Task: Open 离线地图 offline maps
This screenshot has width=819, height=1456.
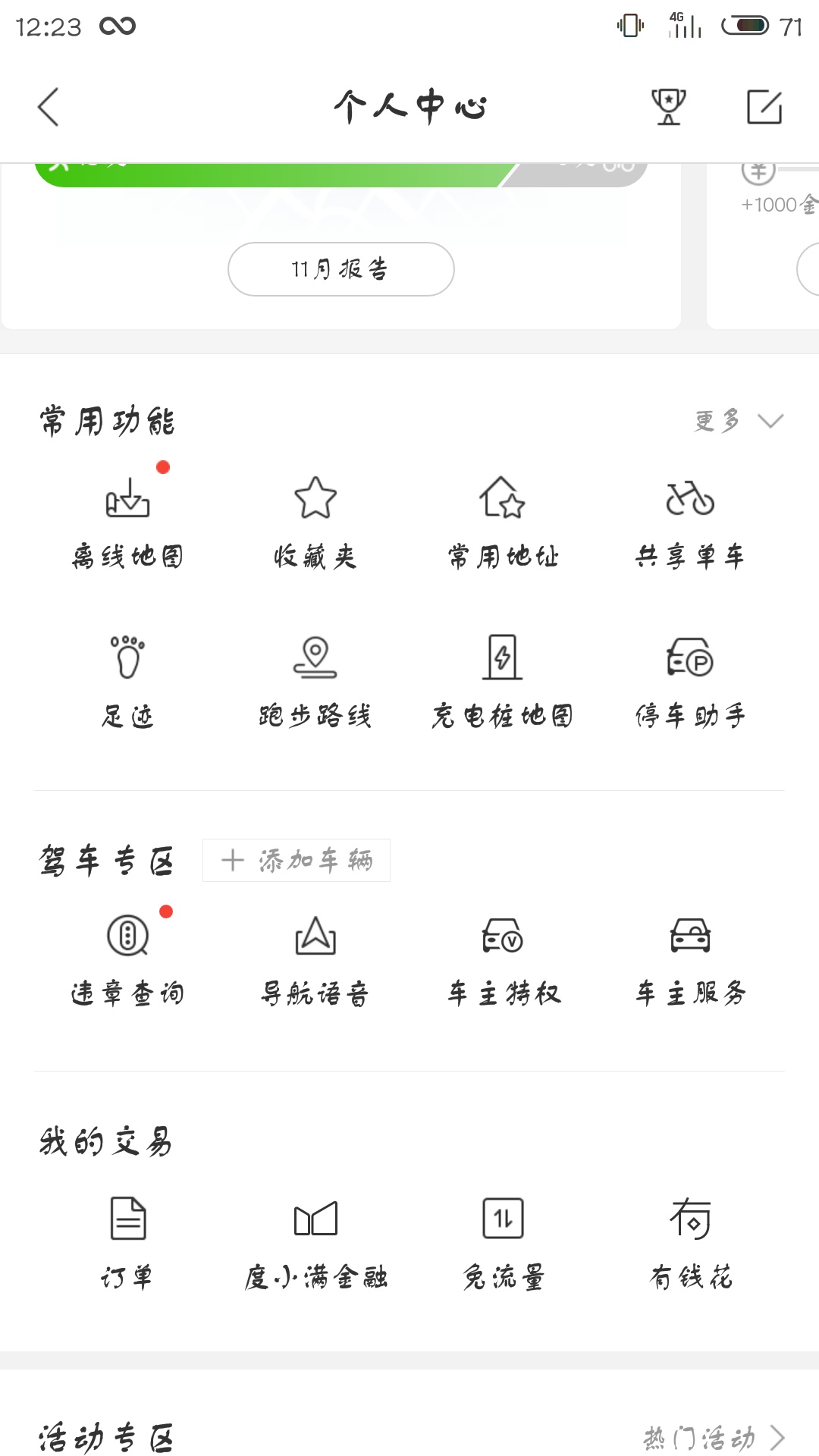Action: (127, 523)
